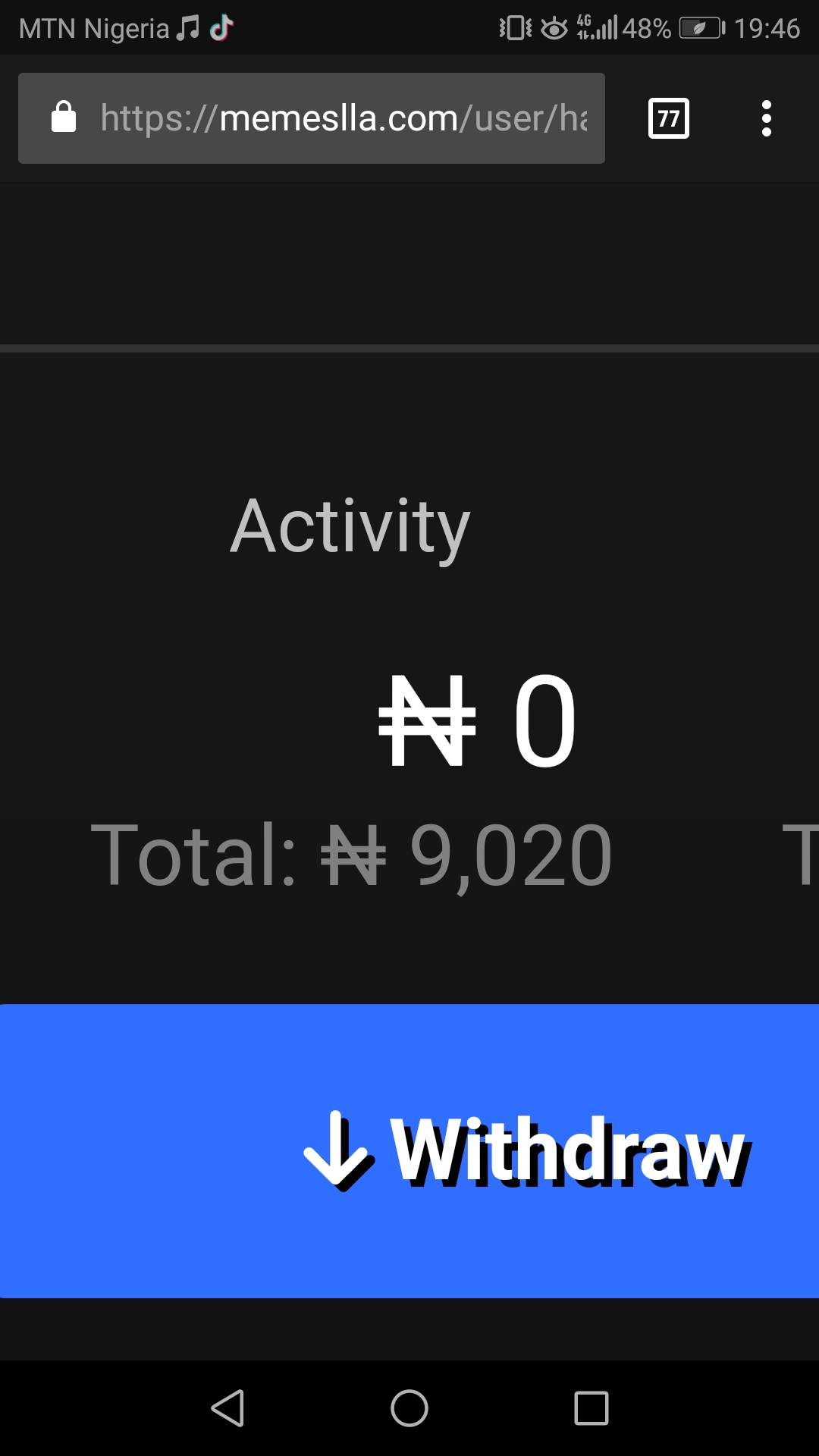This screenshot has height=1456, width=819.
Task: Go back using the system back button
Action: click(x=227, y=1408)
